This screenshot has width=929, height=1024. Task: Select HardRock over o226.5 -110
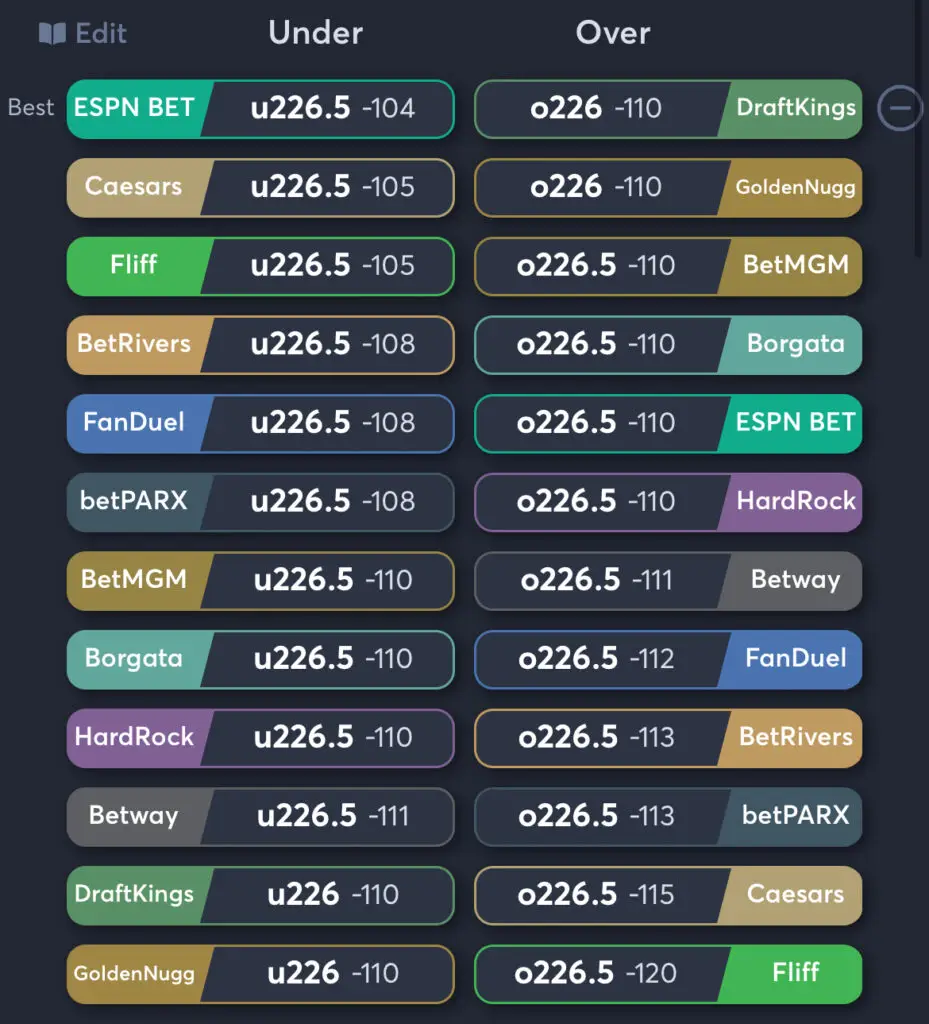[x=667, y=501]
